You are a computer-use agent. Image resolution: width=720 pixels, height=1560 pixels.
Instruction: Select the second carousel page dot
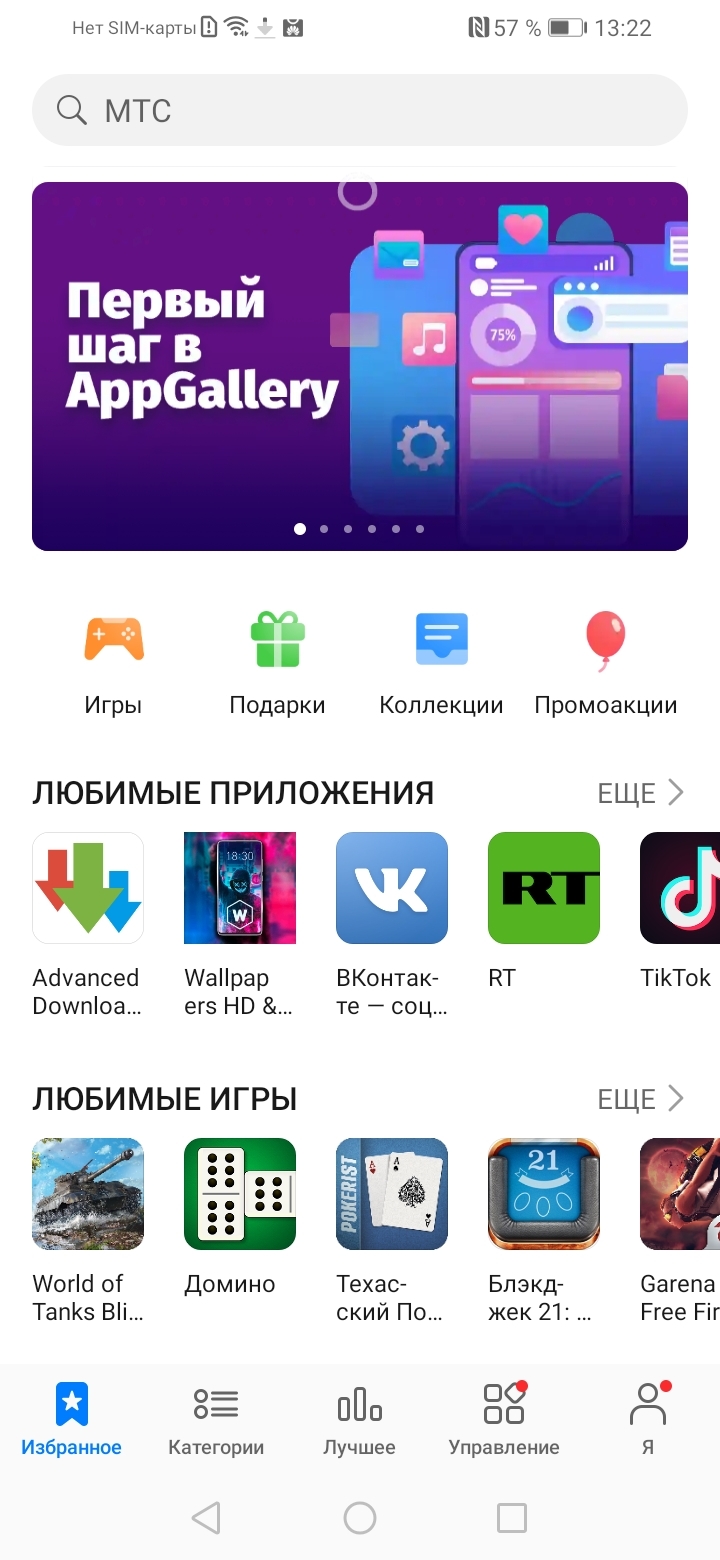(323, 529)
